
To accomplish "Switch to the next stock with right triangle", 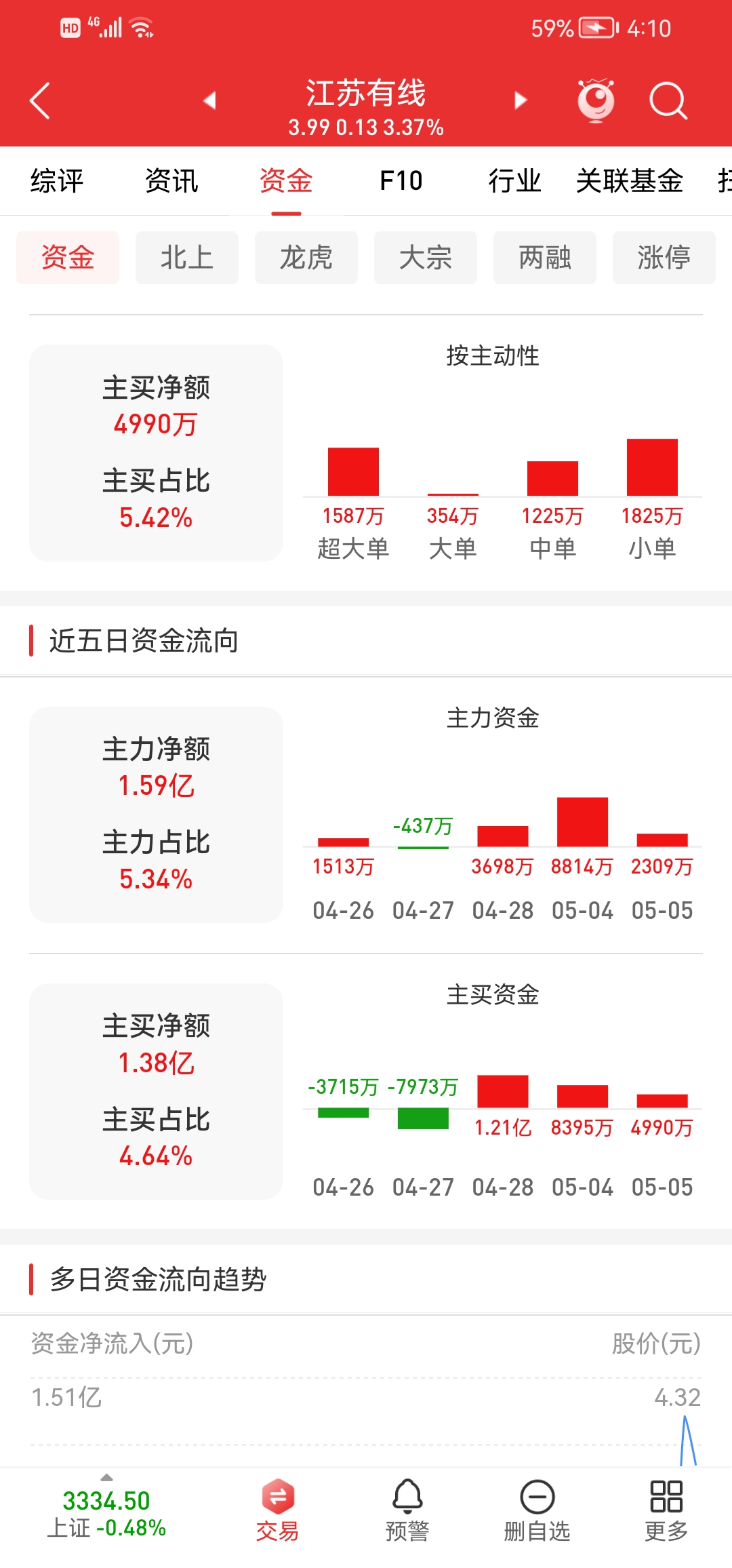I will [520, 100].
